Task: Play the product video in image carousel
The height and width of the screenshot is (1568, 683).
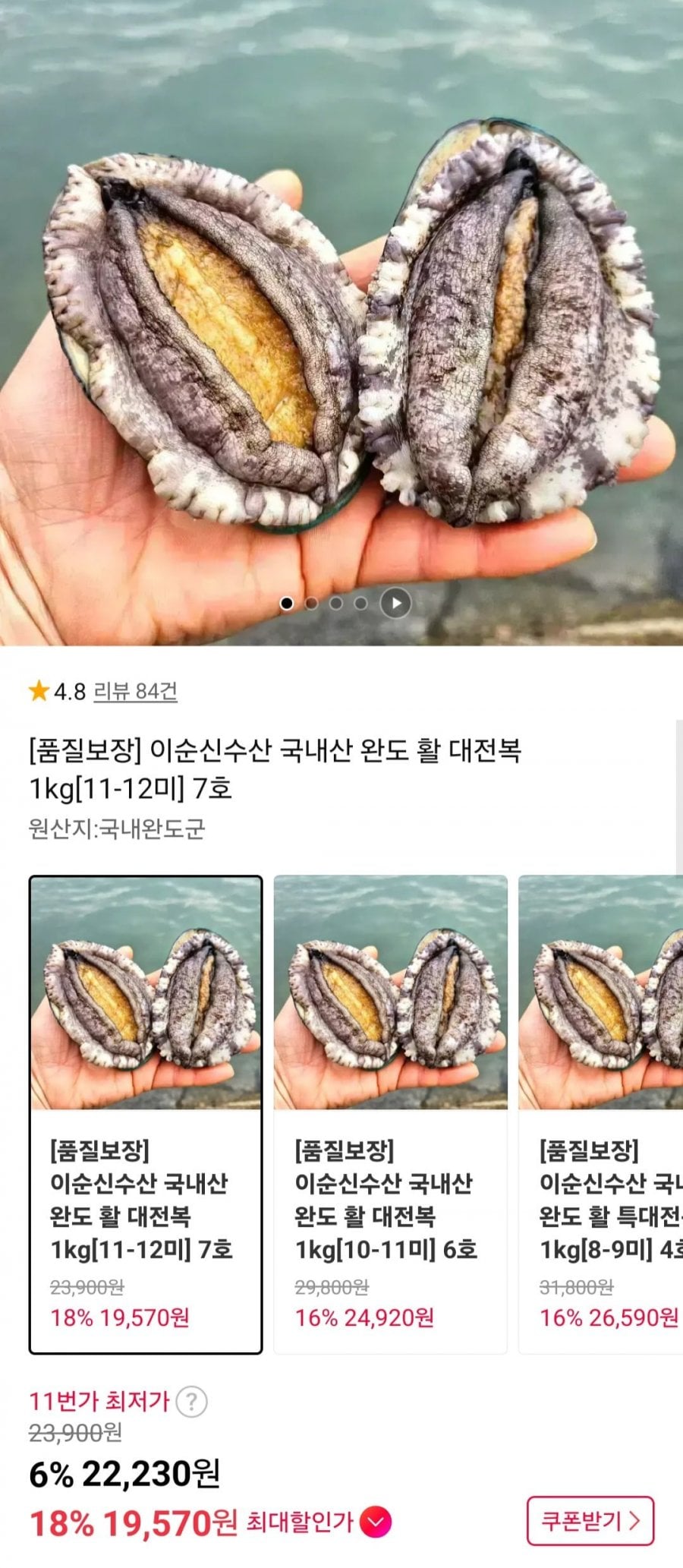Action: (395, 604)
